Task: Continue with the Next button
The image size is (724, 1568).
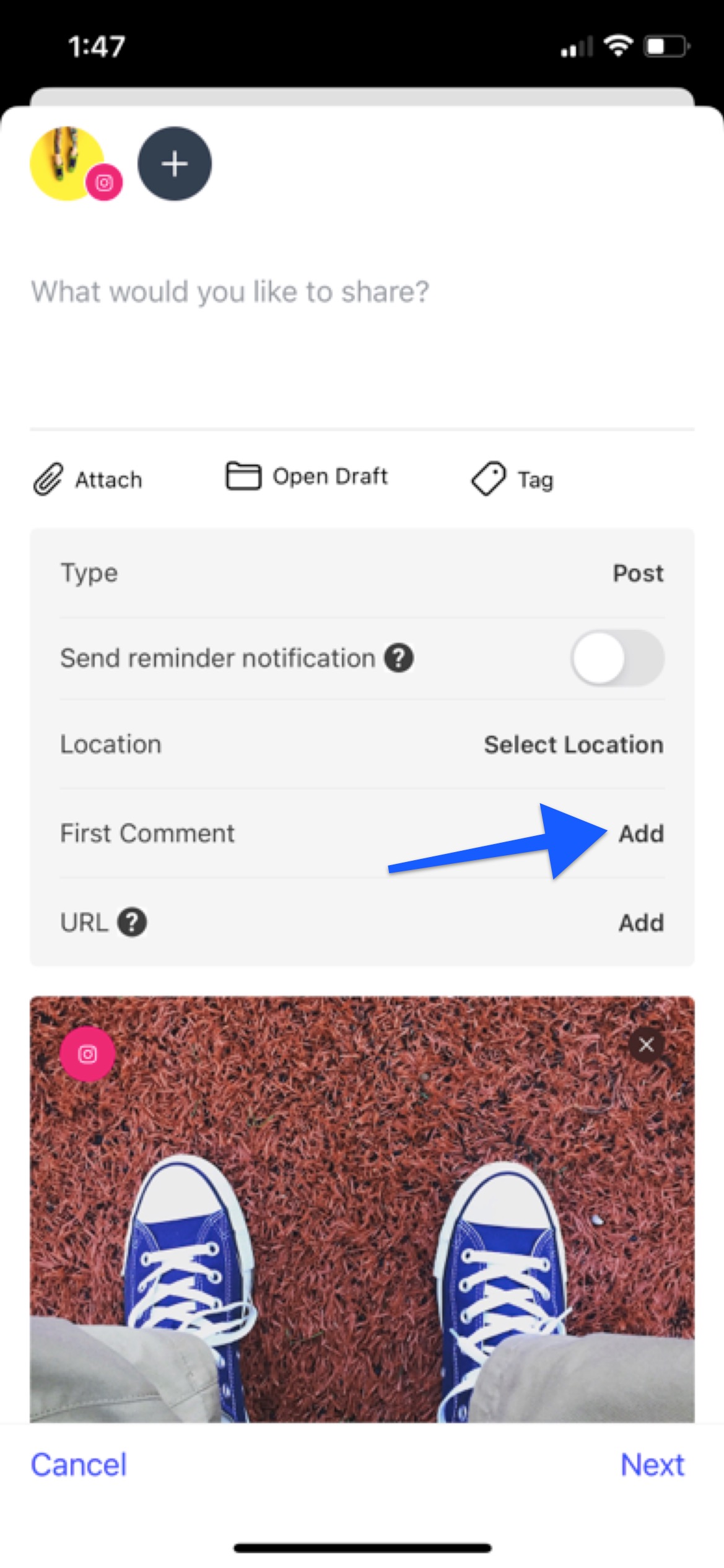Action: click(652, 1465)
